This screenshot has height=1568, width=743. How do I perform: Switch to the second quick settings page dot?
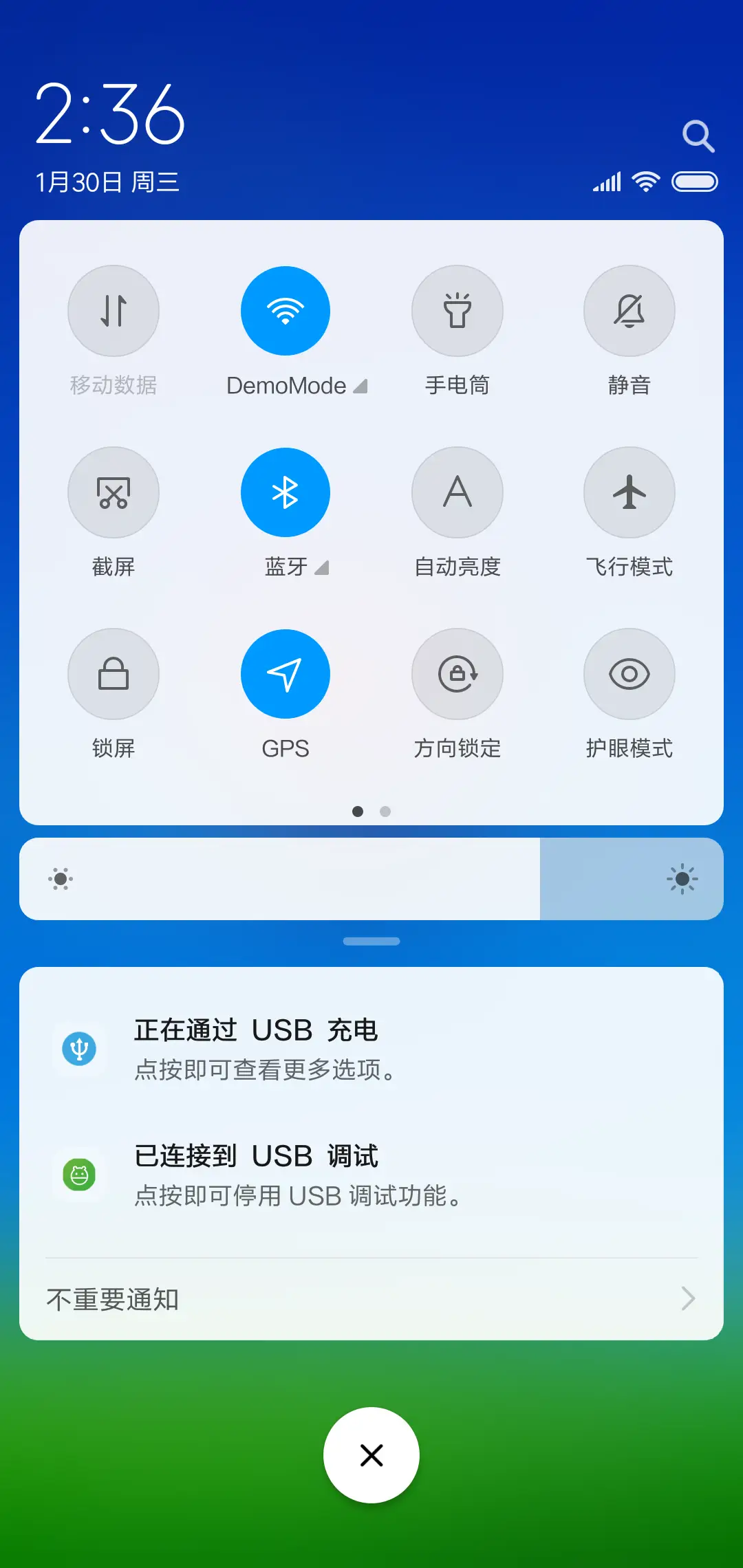tap(385, 812)
